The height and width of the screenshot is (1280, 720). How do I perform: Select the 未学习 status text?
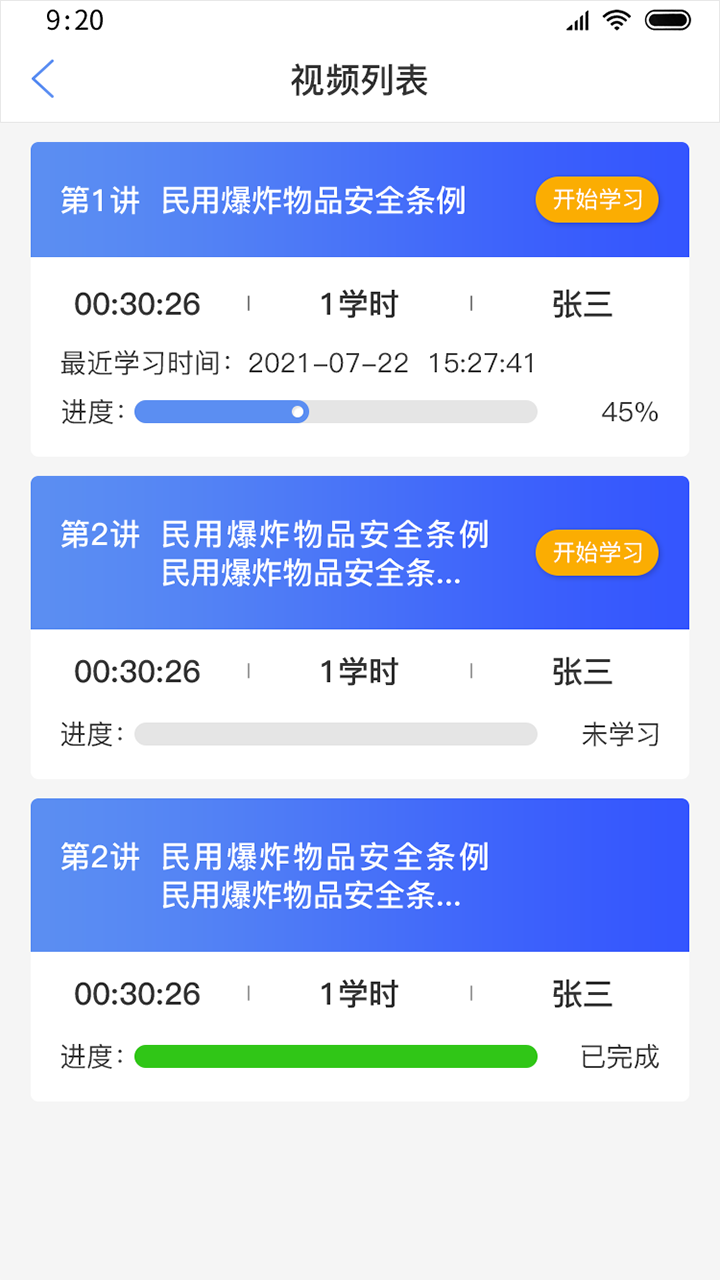point(621,733)
